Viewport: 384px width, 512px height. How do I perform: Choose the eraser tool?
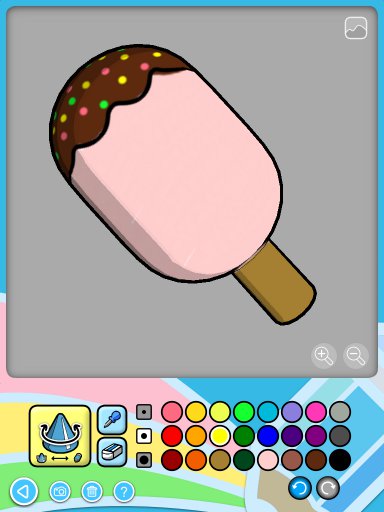pyautogui.click(x=112, y=452)
